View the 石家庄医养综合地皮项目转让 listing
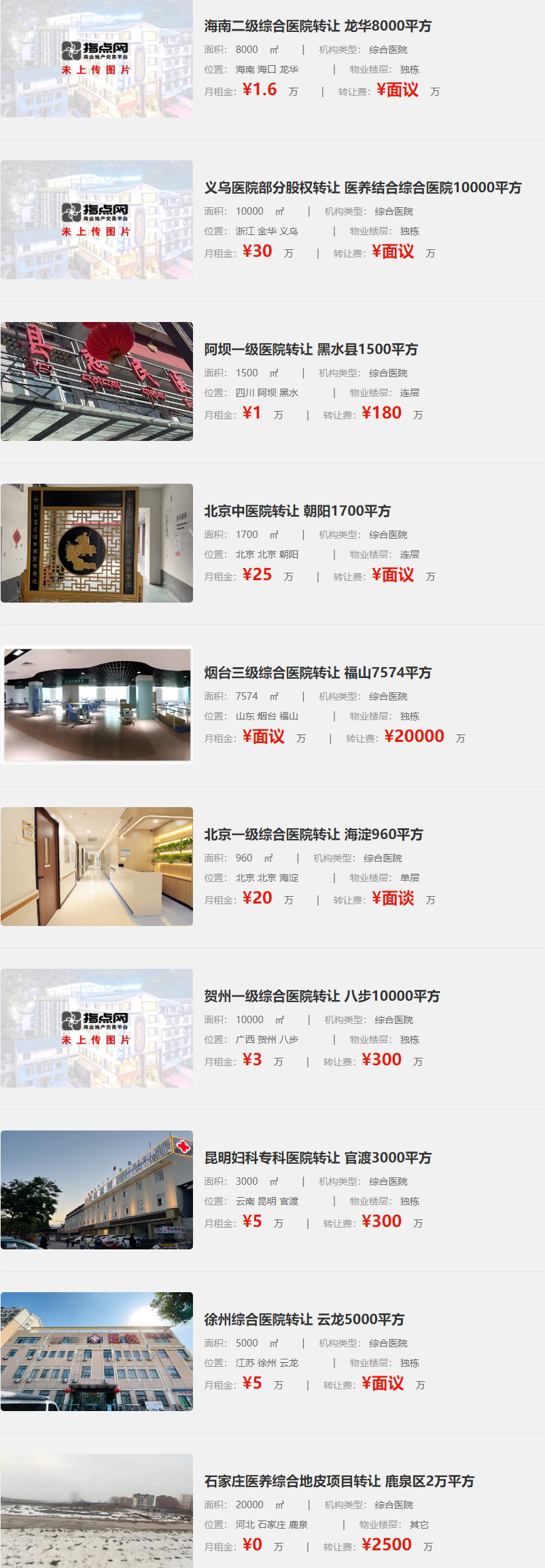This screenshot has width=545, height=1568. [x=339, y=1482]
